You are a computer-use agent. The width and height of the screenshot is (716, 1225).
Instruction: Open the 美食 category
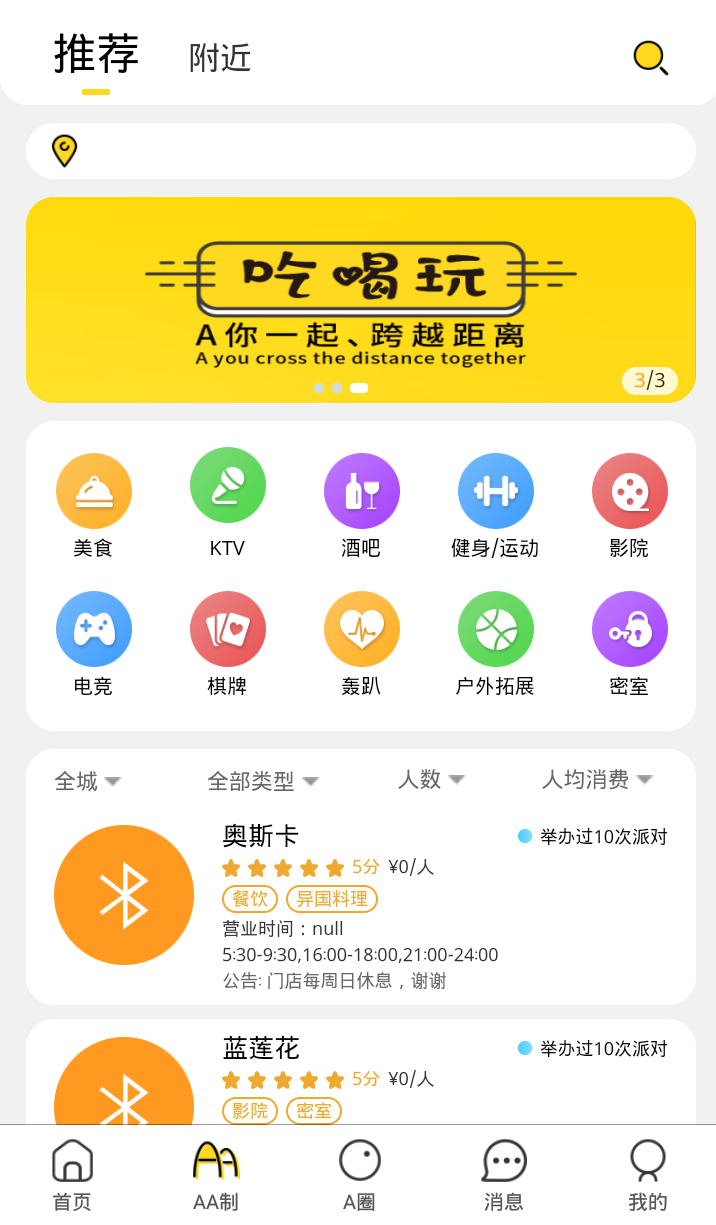pyautogui.click(x=94, y=506)
